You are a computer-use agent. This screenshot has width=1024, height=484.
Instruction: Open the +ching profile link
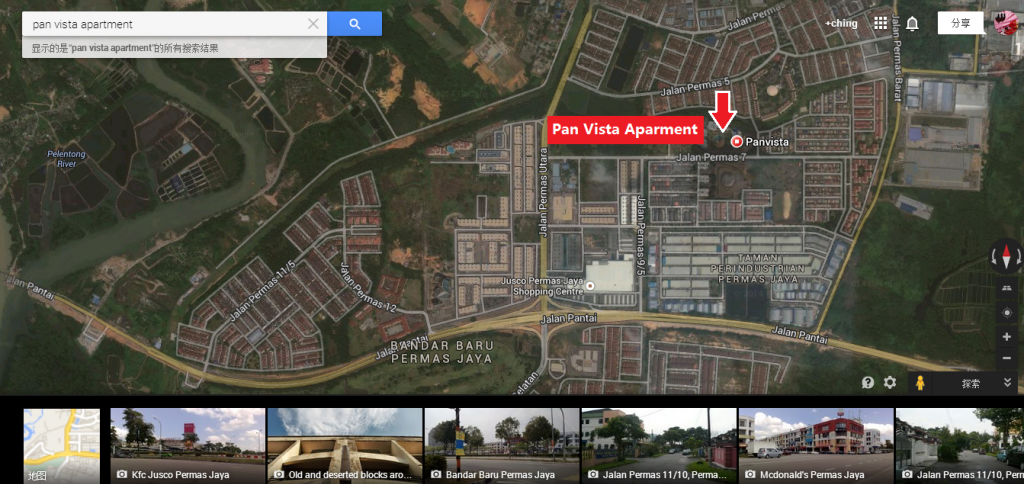coord(840,23)
